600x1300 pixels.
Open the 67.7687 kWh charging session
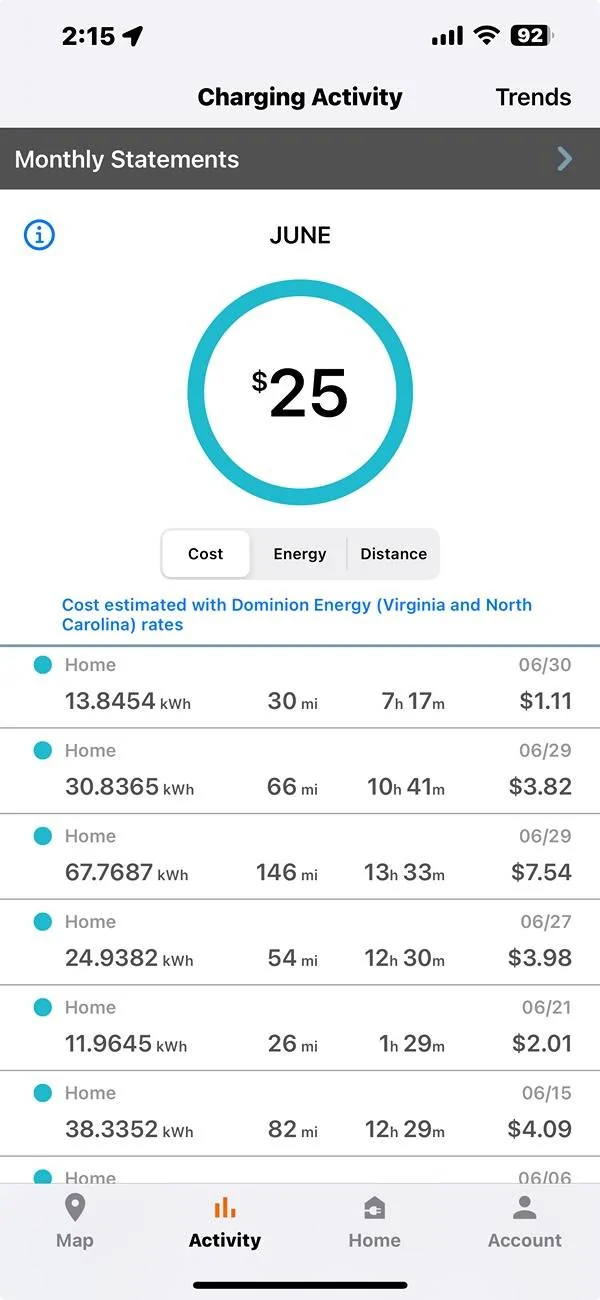coord(300,857)
